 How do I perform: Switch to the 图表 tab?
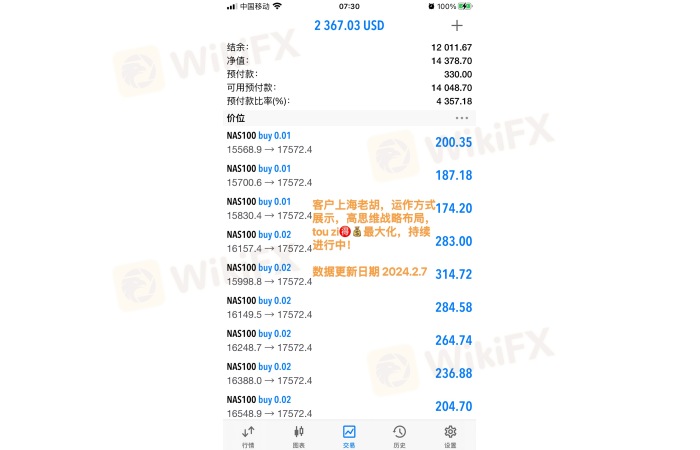click(298, 435)
